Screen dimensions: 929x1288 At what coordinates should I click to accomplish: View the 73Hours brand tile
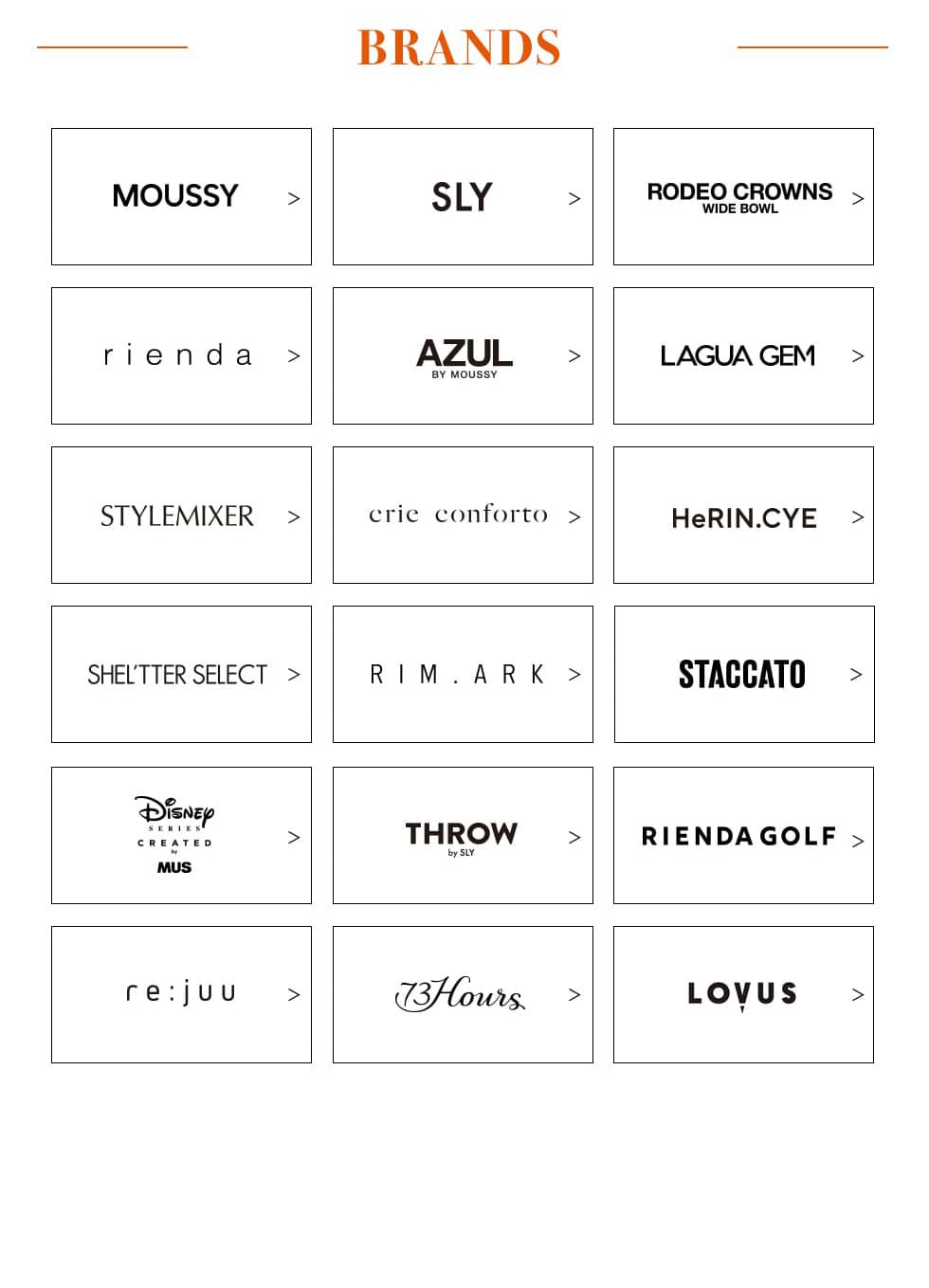coord(463,994)
